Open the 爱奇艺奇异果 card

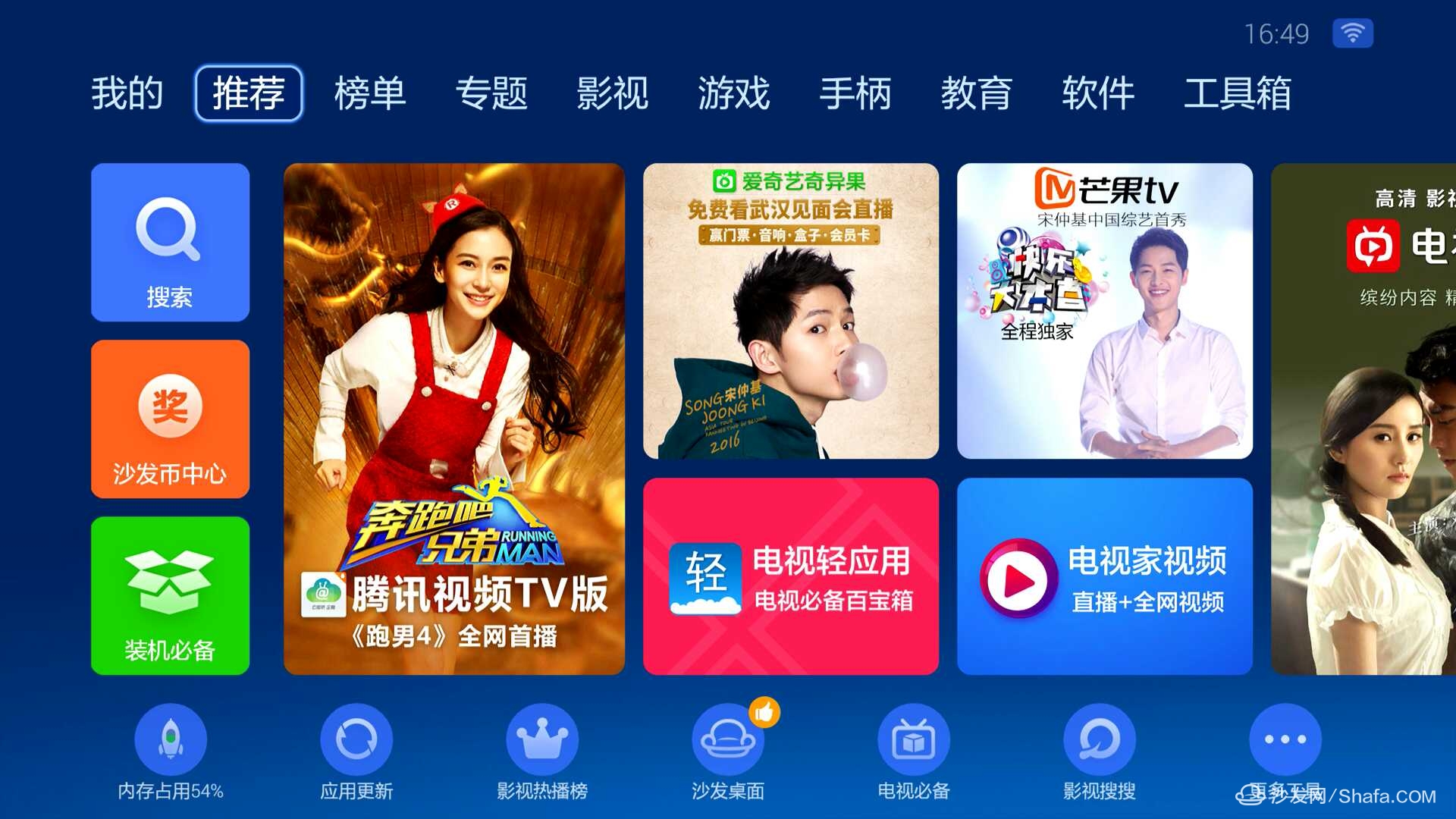(x=790, y=311)
